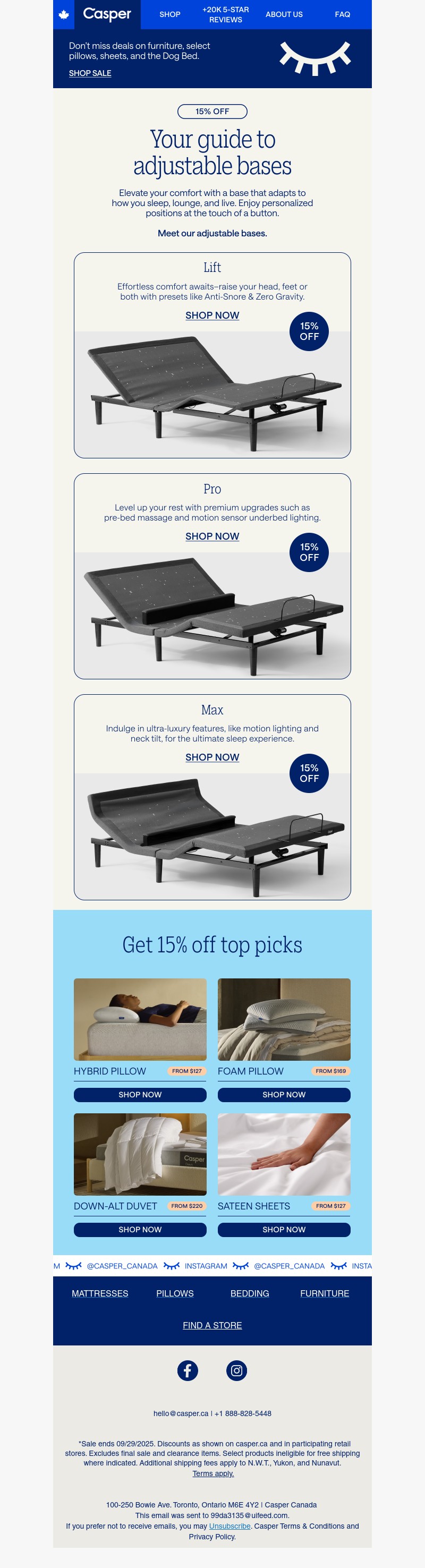Shop the Max adjustable base
The height and width of the screenshot is (1568, 425).
(x=212, y=757)
